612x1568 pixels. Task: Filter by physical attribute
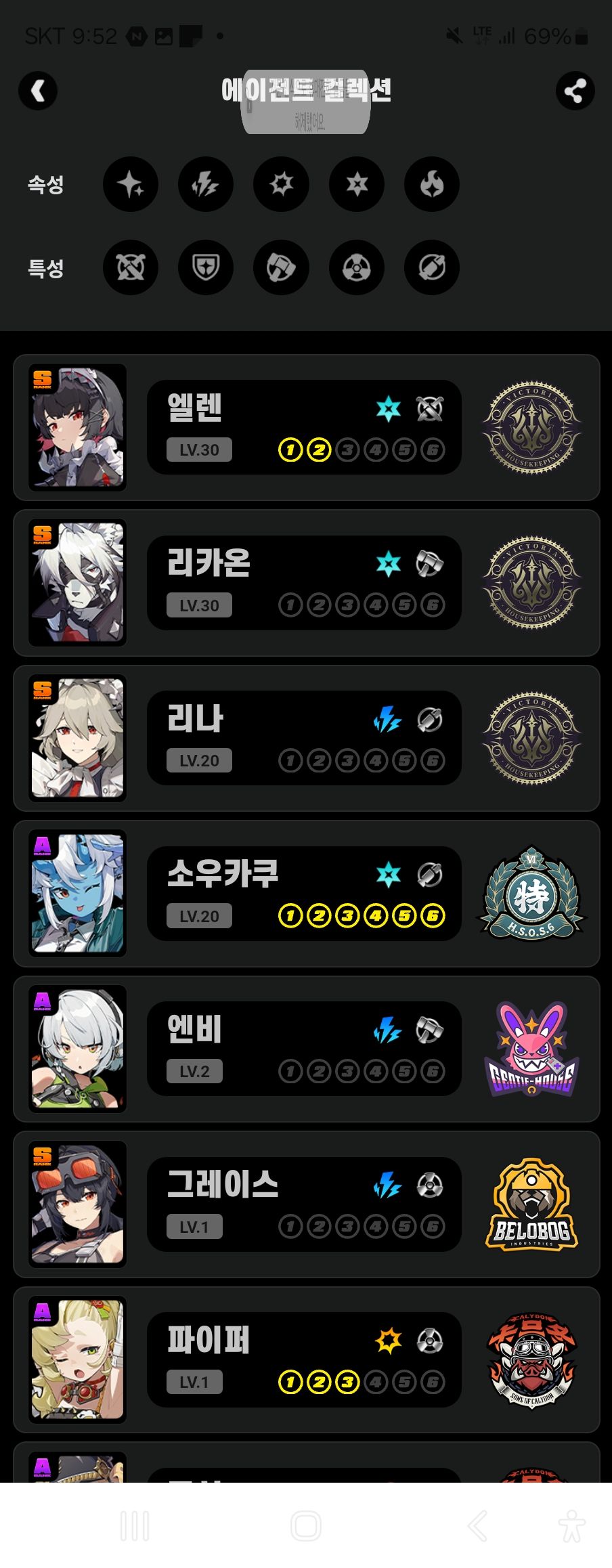[282, 184]
